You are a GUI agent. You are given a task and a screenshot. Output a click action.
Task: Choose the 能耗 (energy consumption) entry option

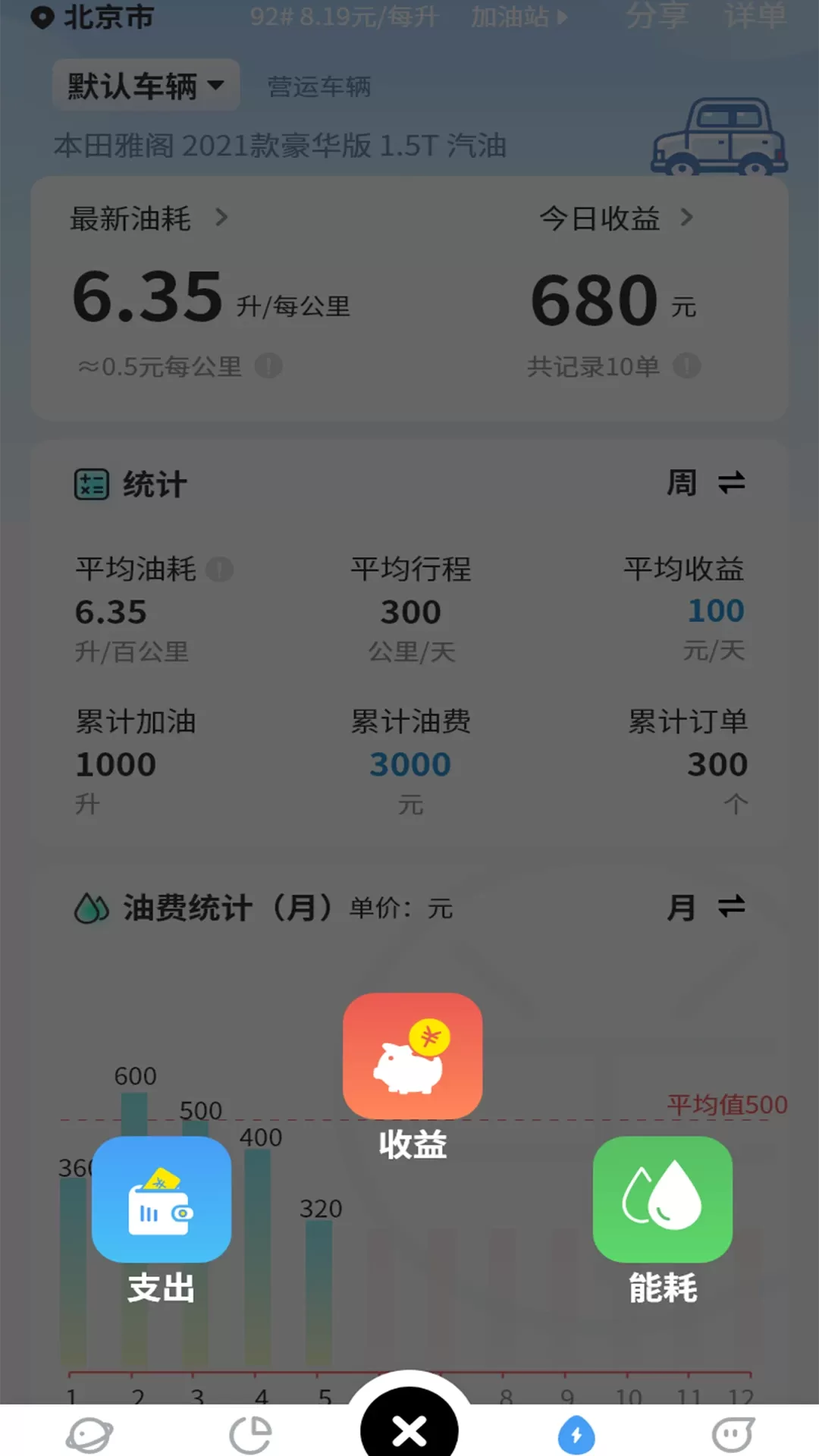[x=662, y=1200]
